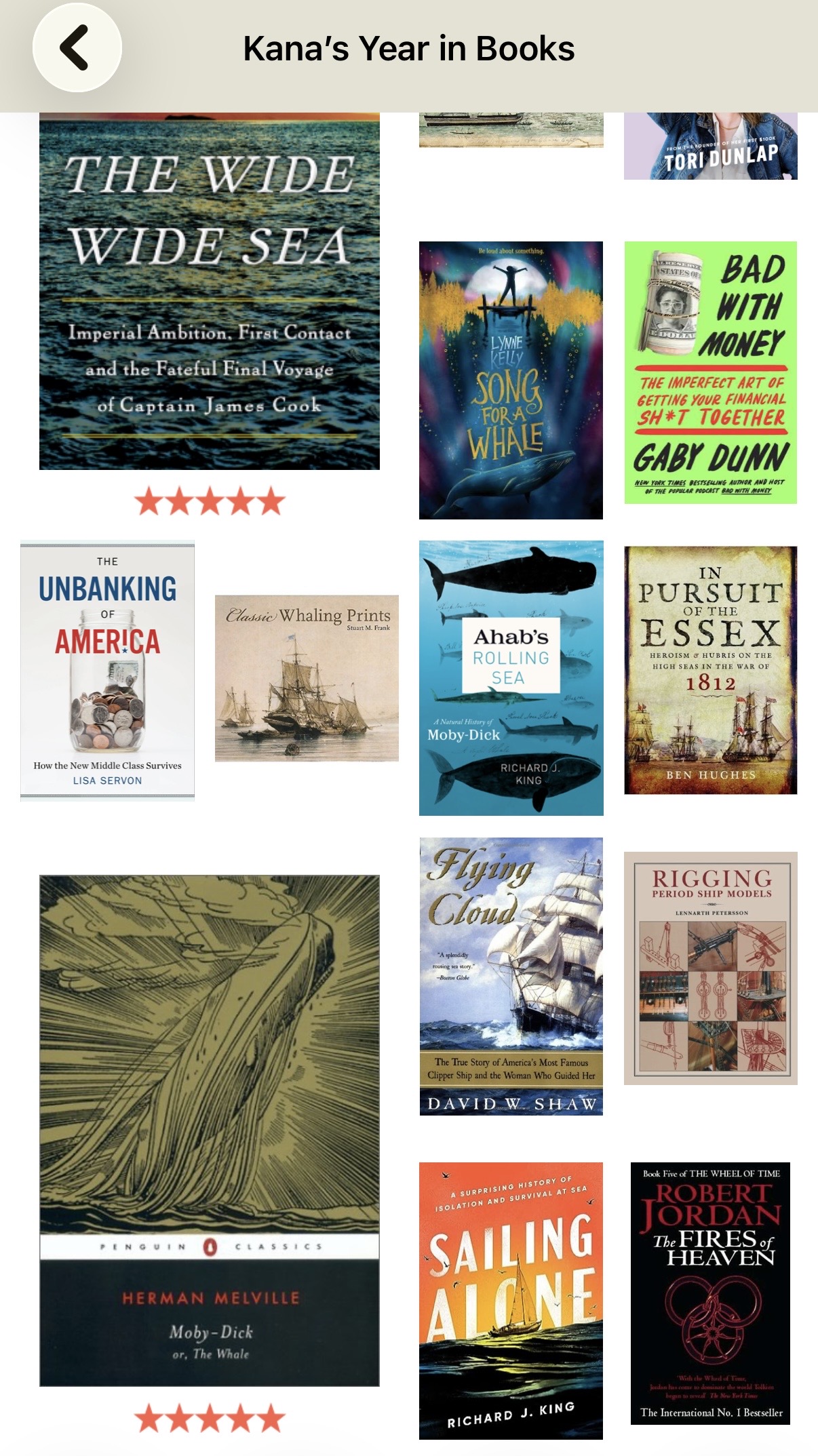Open the Tori Dunlap book cover

tap(710, 146)
